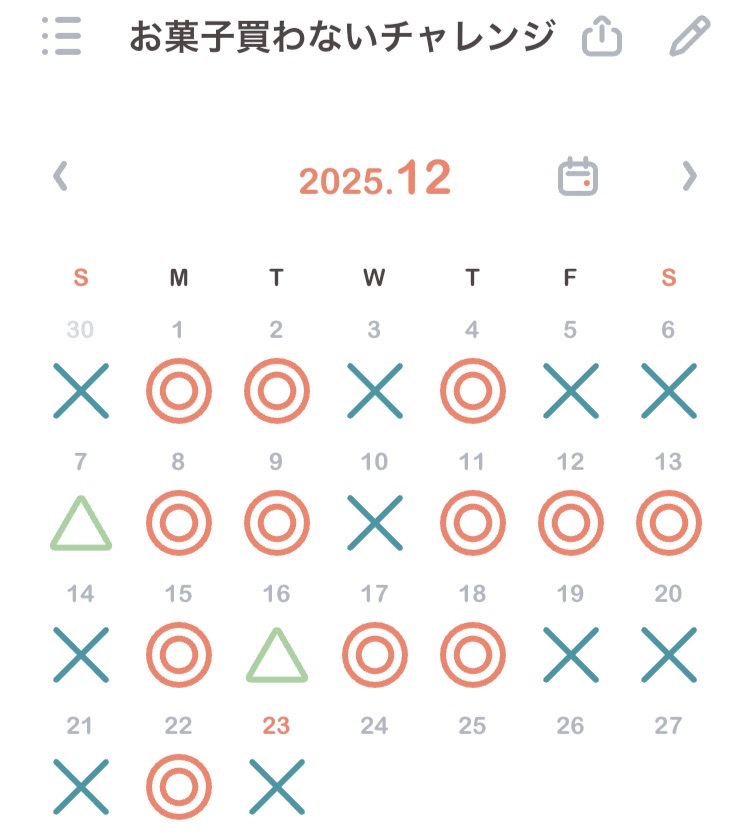750x839 pixels.
Task: Open the December 22 double circle entry
Action: [x=178, y=787]
